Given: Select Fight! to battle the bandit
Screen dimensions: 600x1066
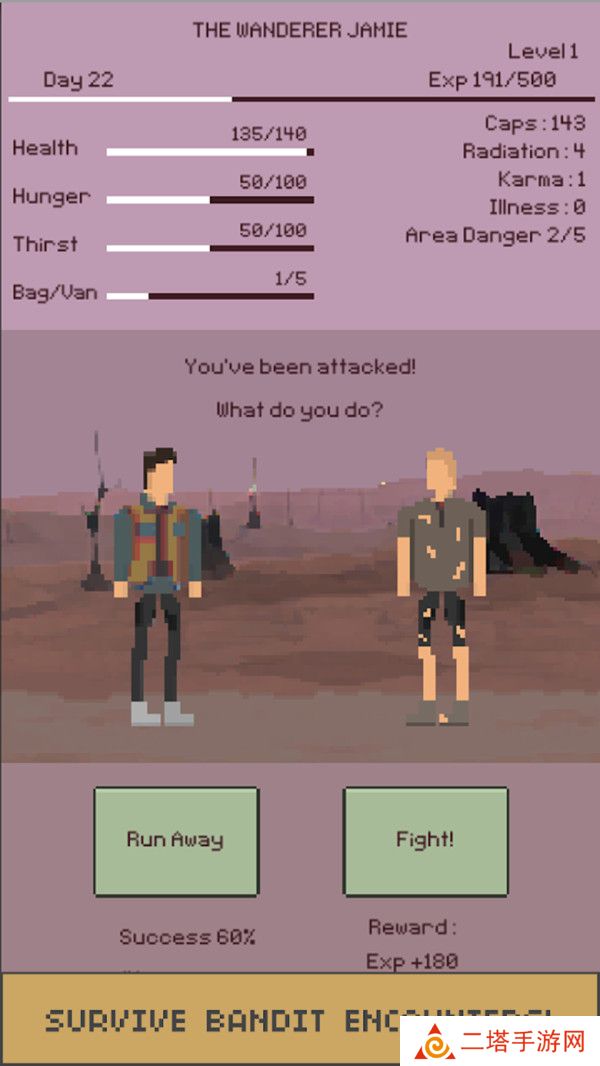Looking at the screenshot, I should coord(425,841).
